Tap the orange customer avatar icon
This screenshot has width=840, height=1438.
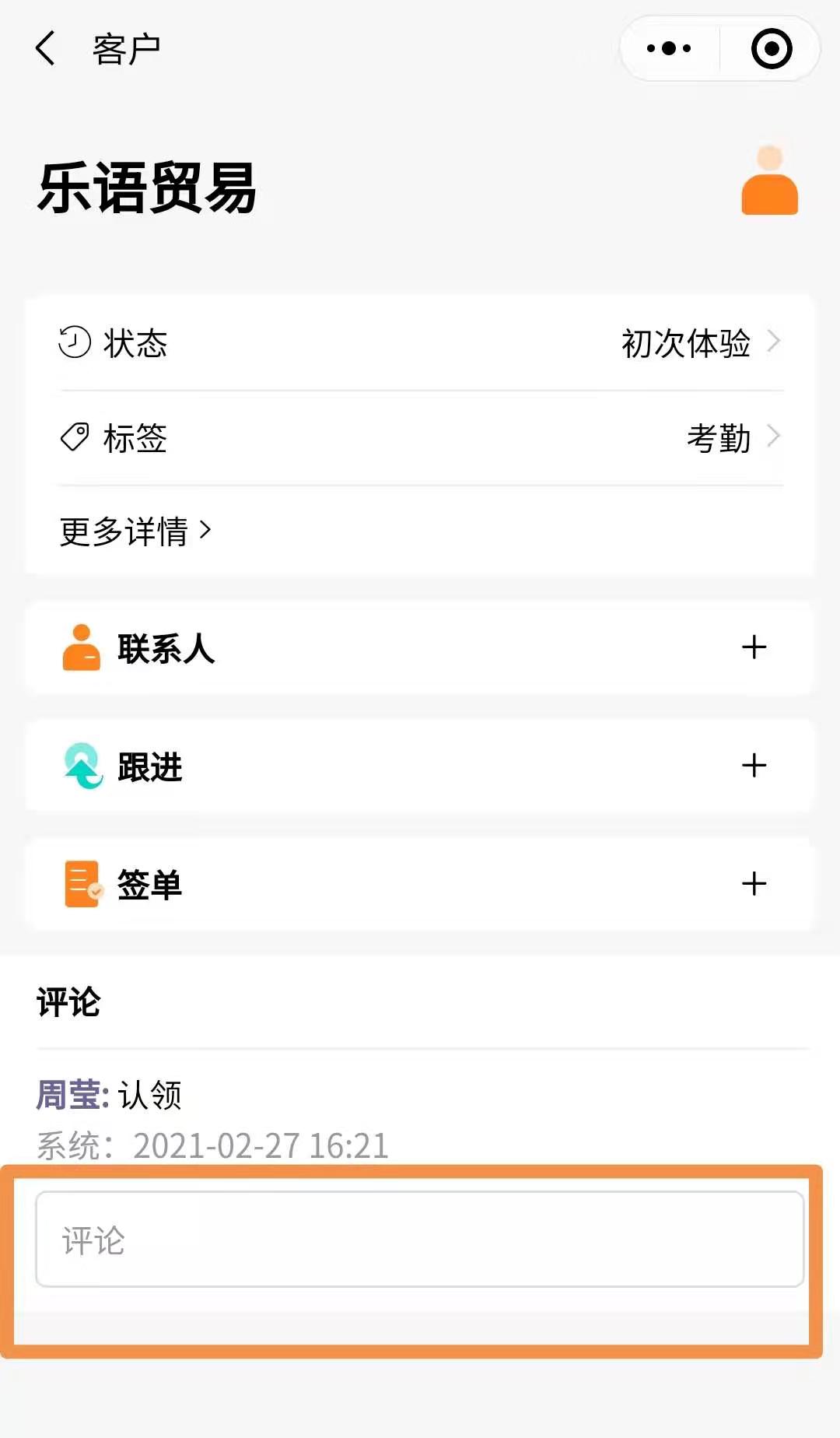coord(769,181)
